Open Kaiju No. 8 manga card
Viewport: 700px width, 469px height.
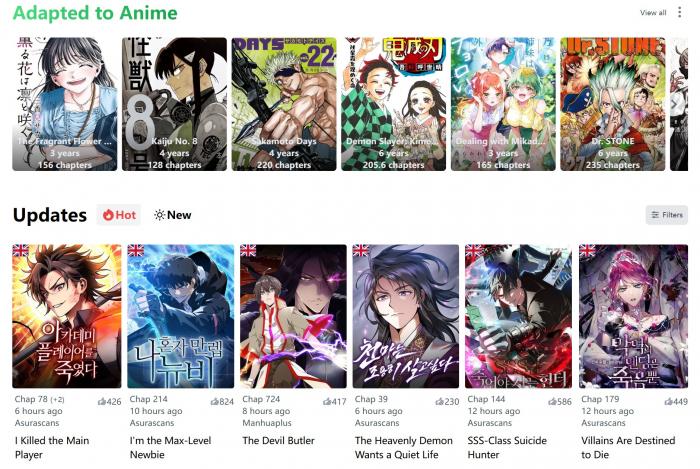[x=174, y=104]
